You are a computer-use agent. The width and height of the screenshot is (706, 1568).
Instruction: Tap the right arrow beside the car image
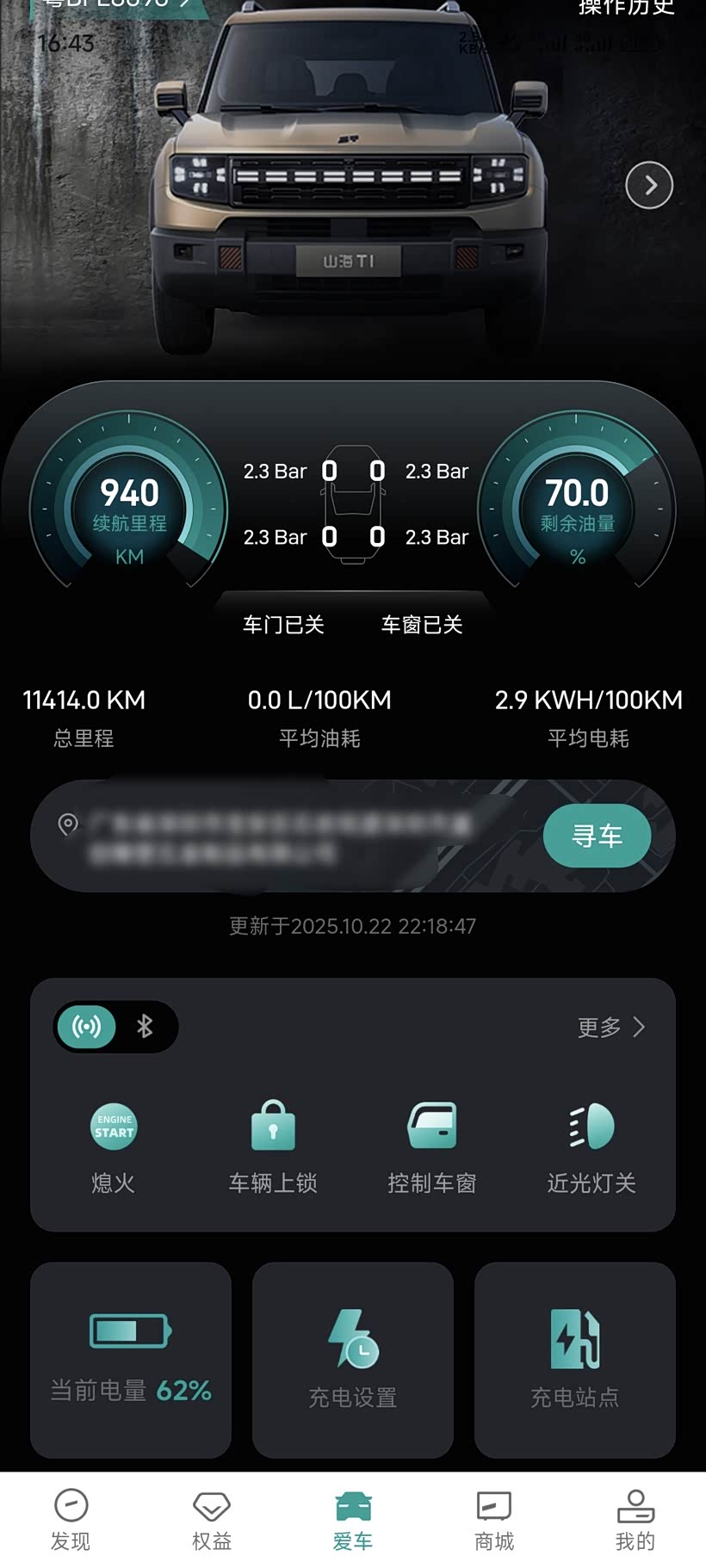click(x=648, y=185)
